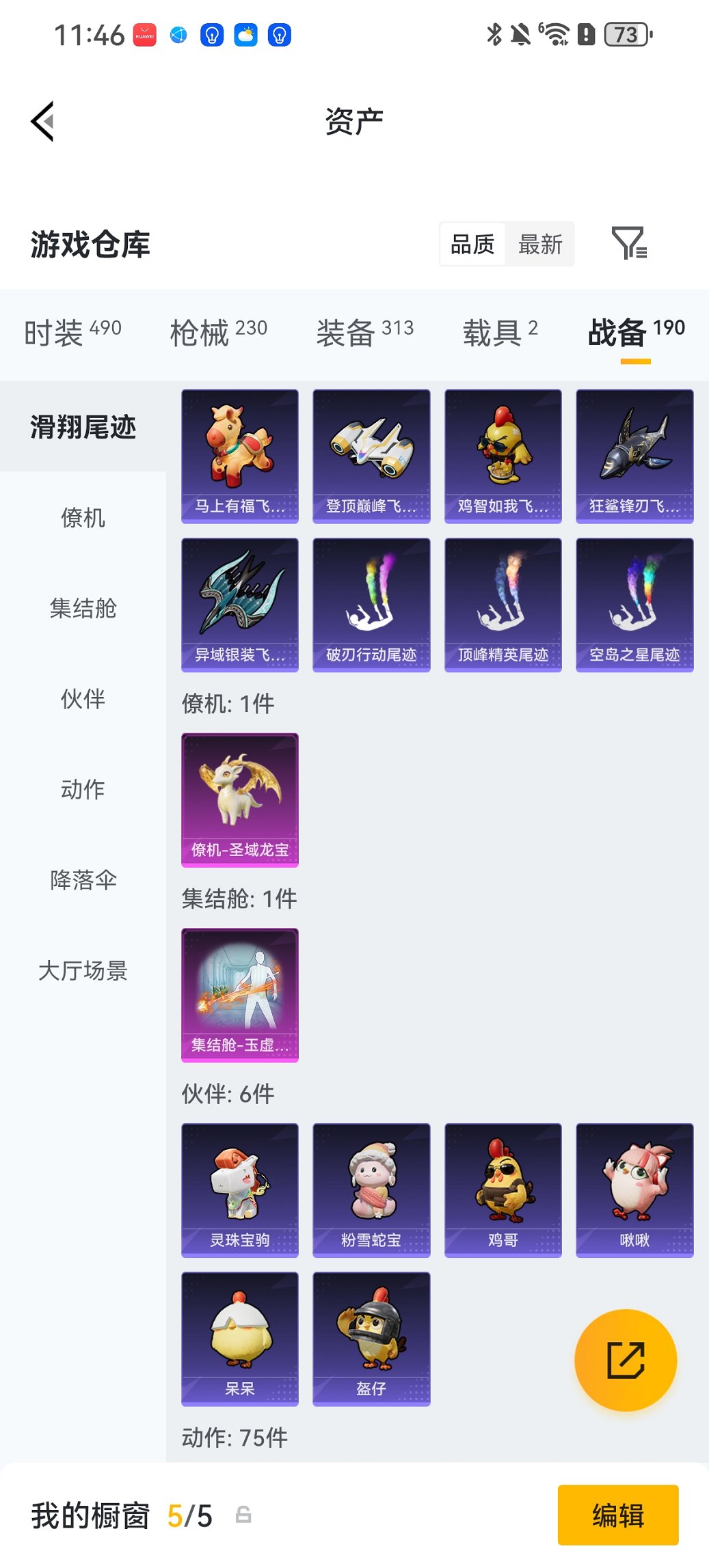Tap the back arrow icon
This screenshot has width=709, height=1568.
pos(42,120)
